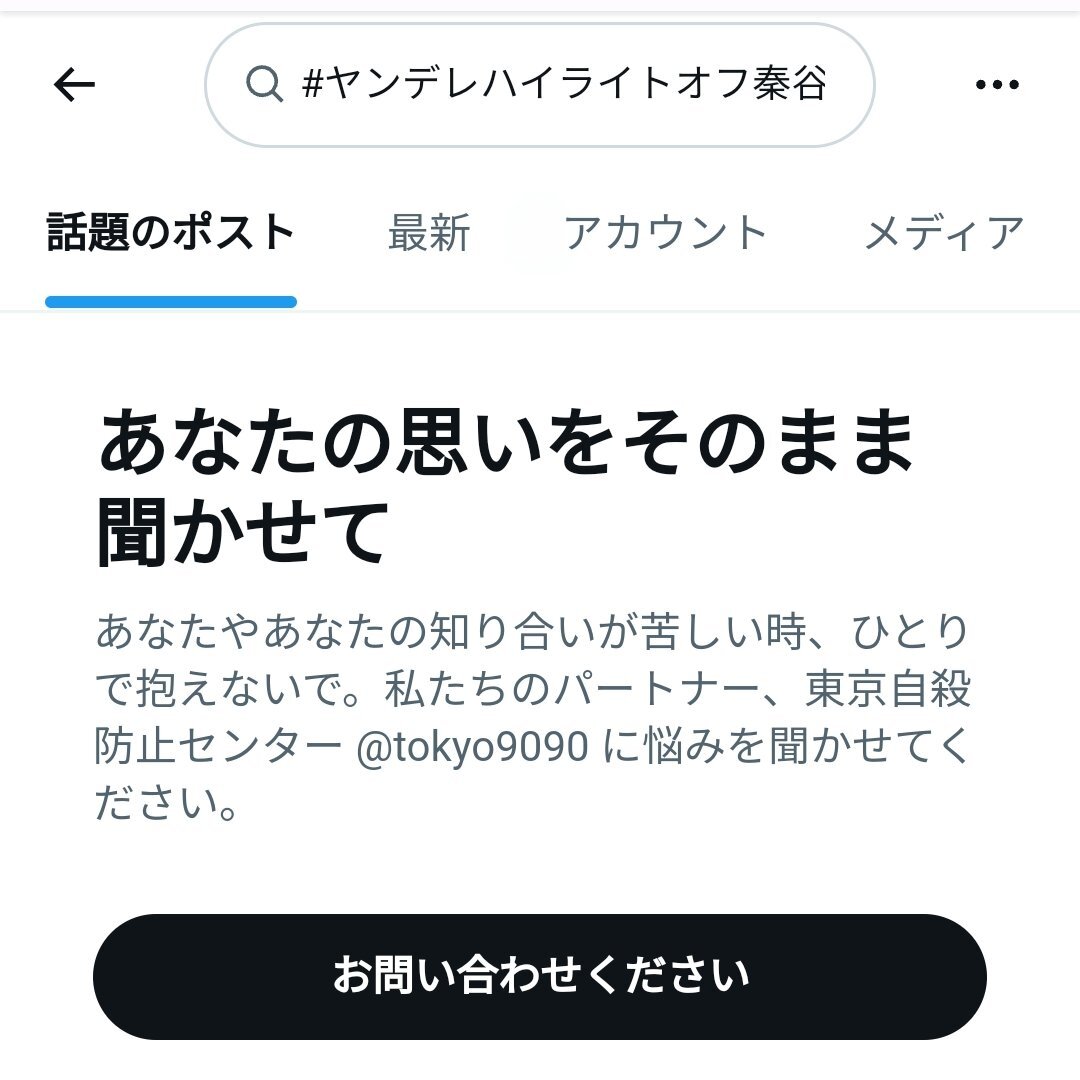Tap the お問い合わせください button

540,976
